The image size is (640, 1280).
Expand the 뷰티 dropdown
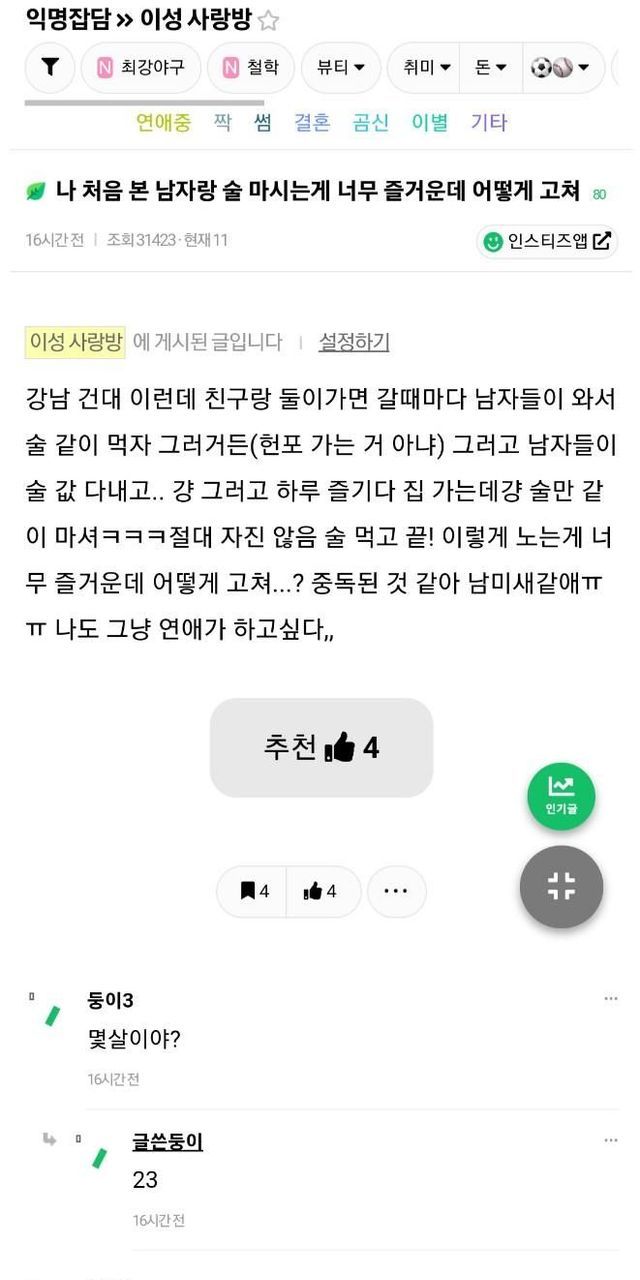341,68
